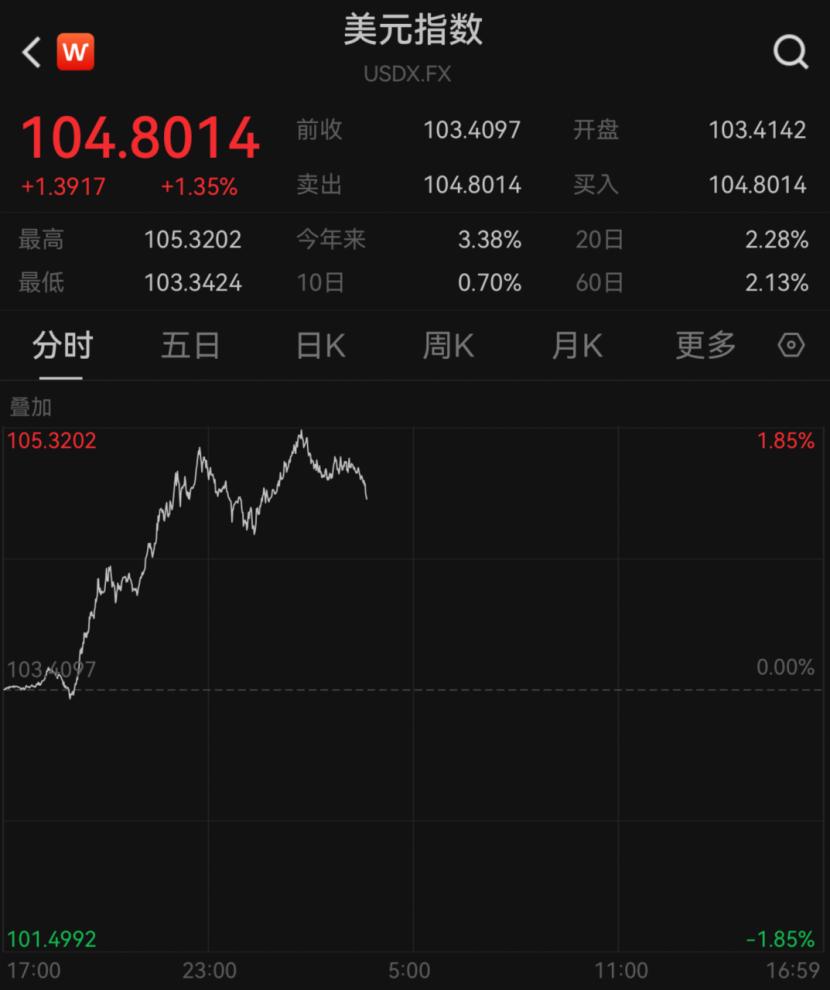This screenshot has height=990, width=830.
Task: Open the search magnifier icon
Action: tap(790, 52)
